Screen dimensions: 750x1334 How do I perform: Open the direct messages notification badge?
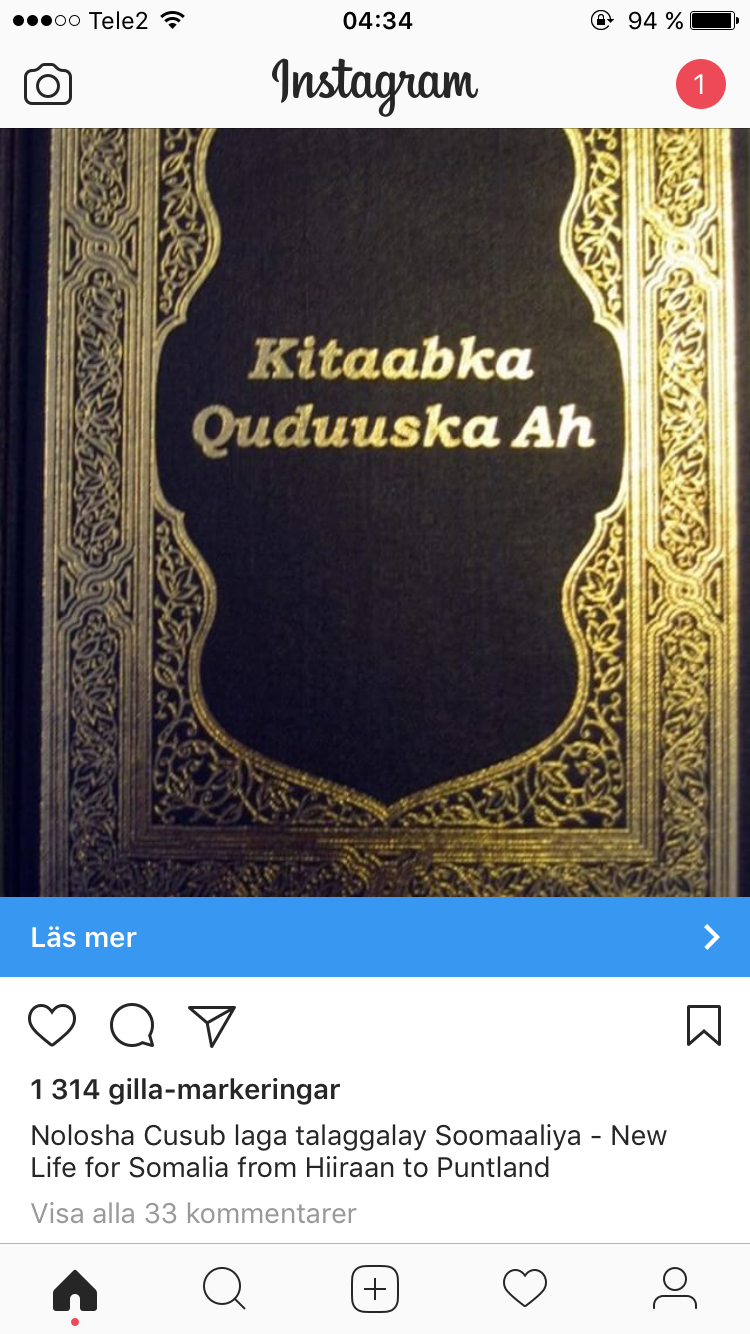(700, 84)
